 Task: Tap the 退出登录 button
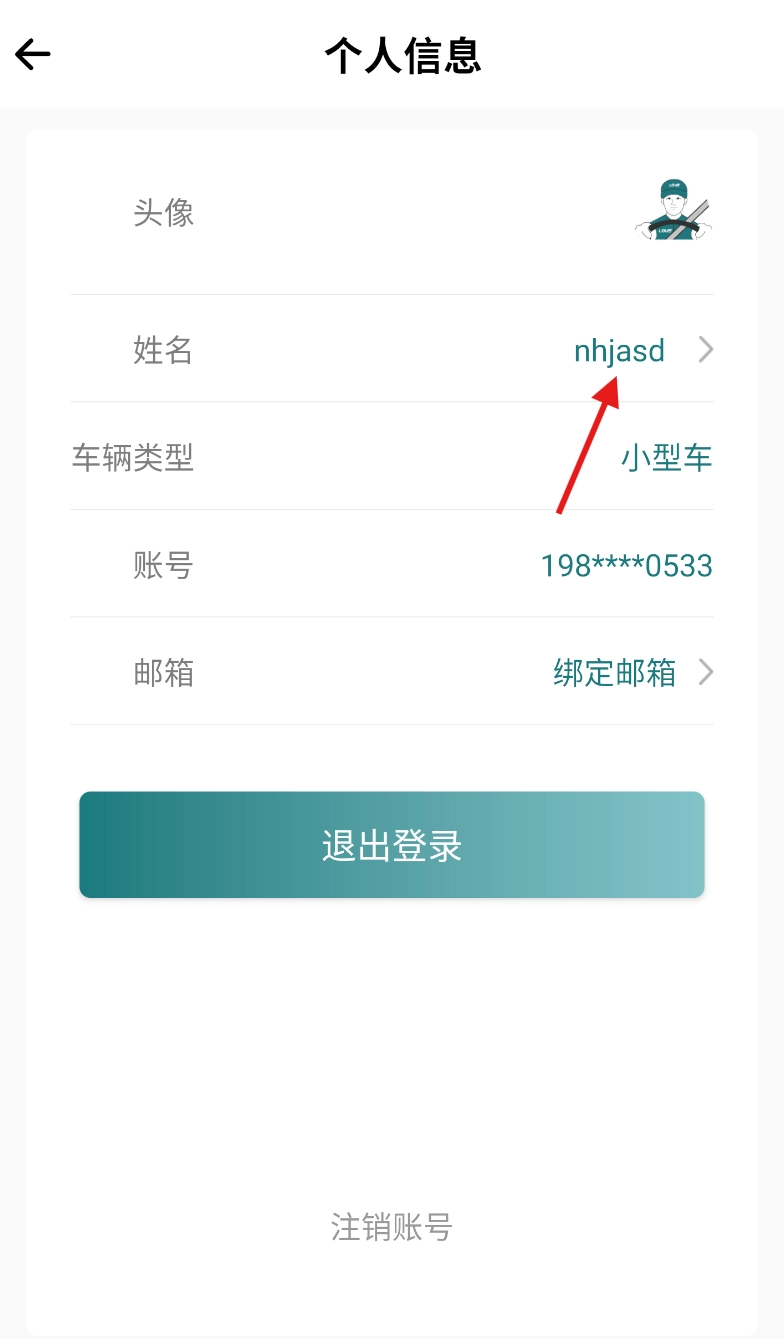point(392,845)
